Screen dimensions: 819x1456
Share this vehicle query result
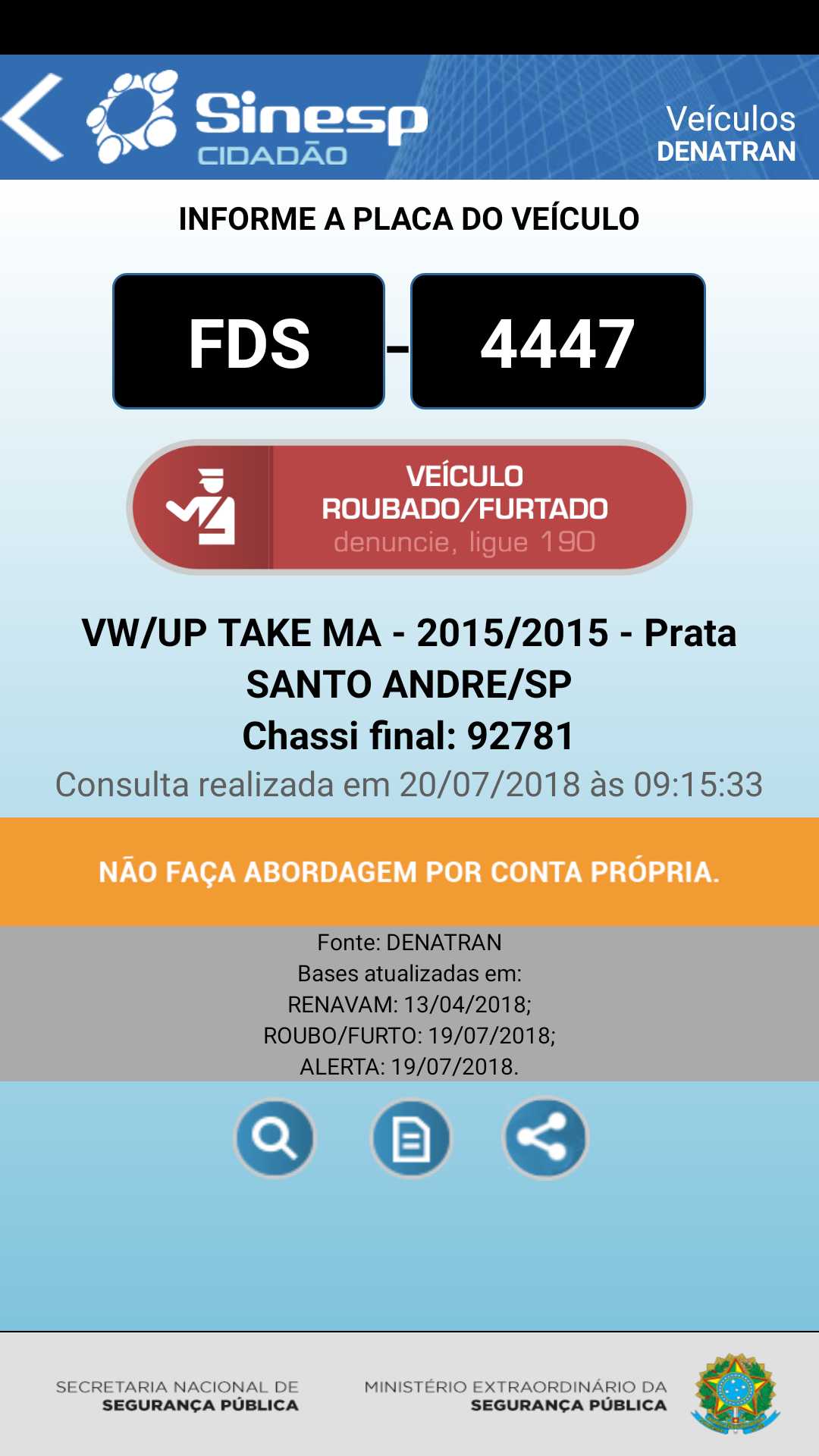click(544, 1137)
